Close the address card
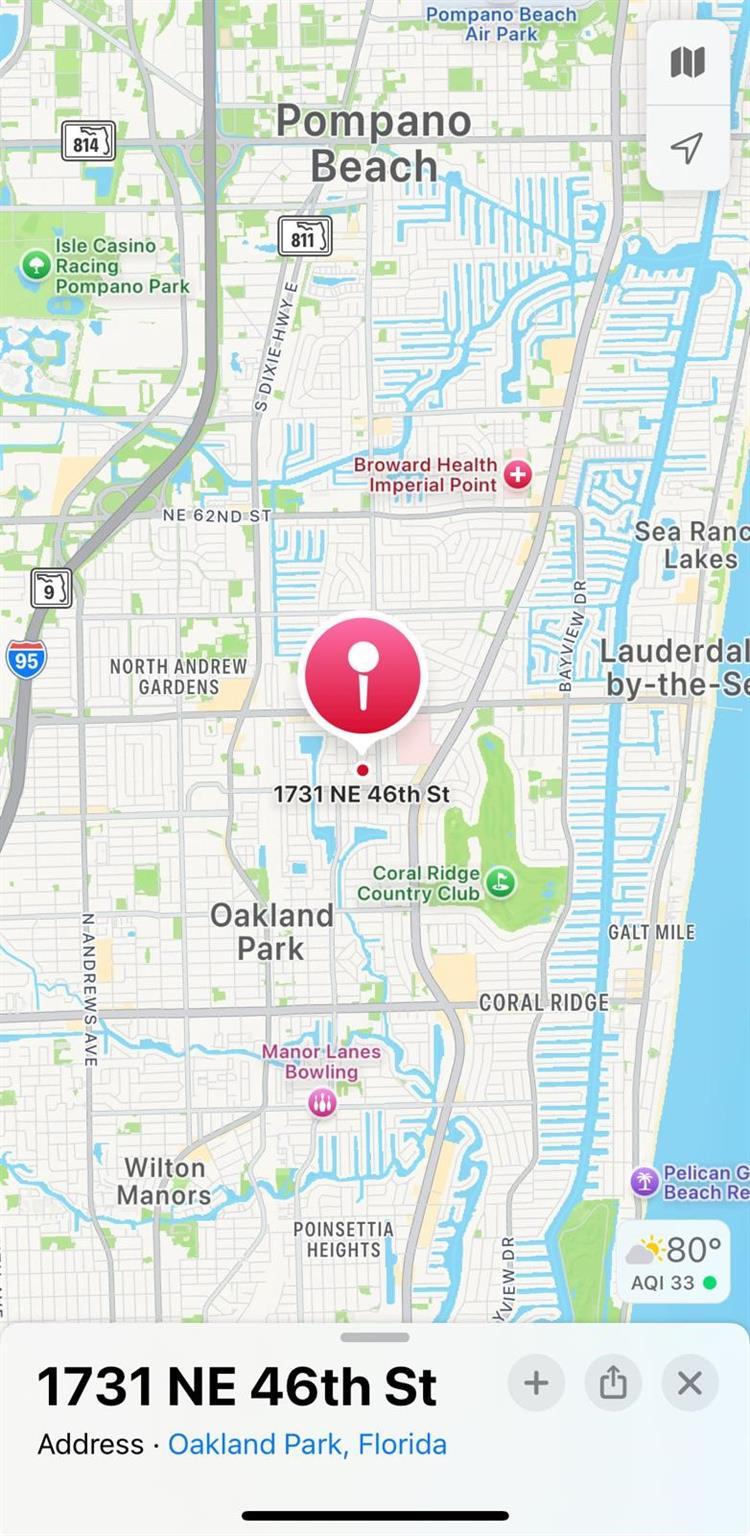 [x=690, y=1383]
